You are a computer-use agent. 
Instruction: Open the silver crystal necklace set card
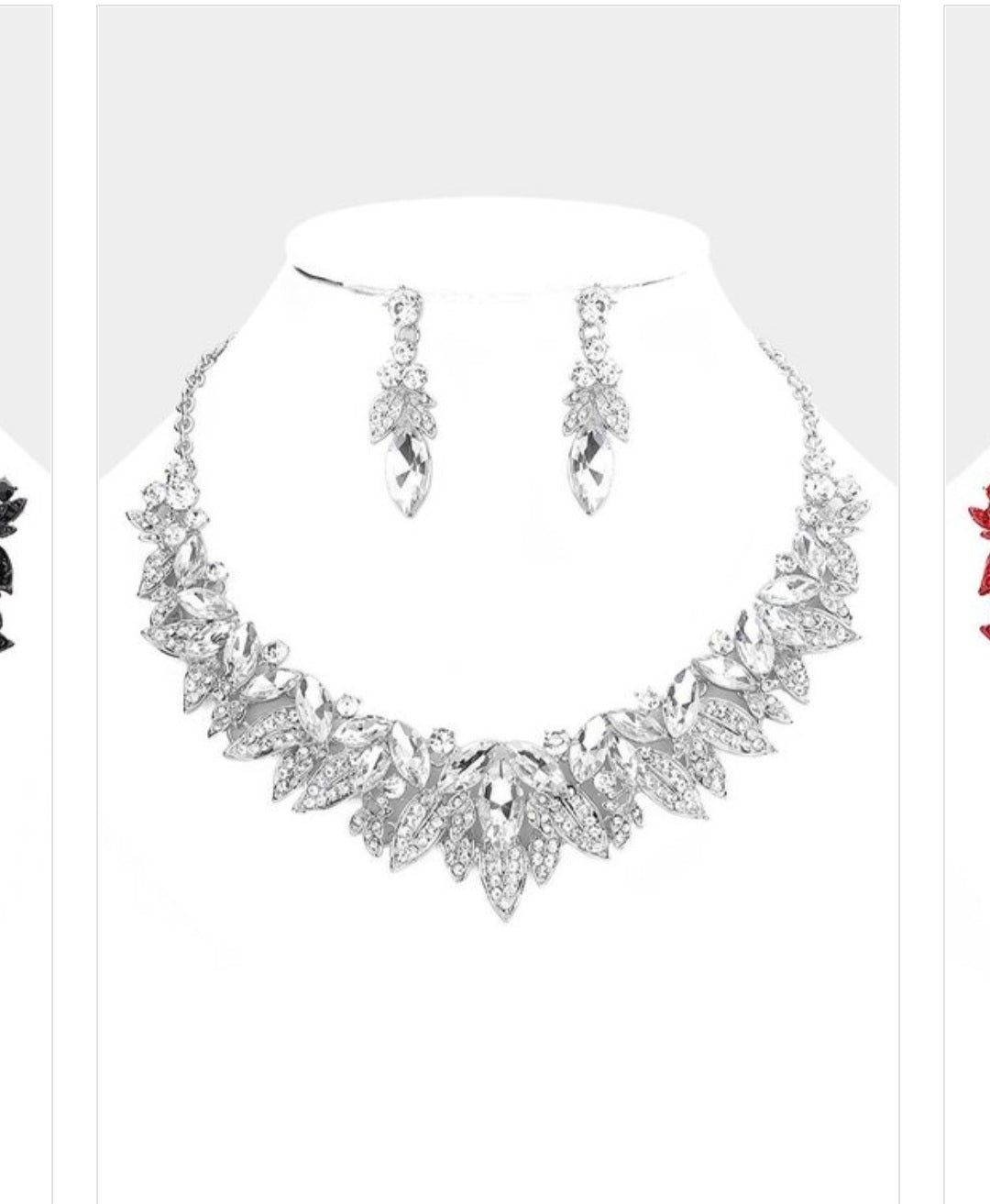point(498,605)
